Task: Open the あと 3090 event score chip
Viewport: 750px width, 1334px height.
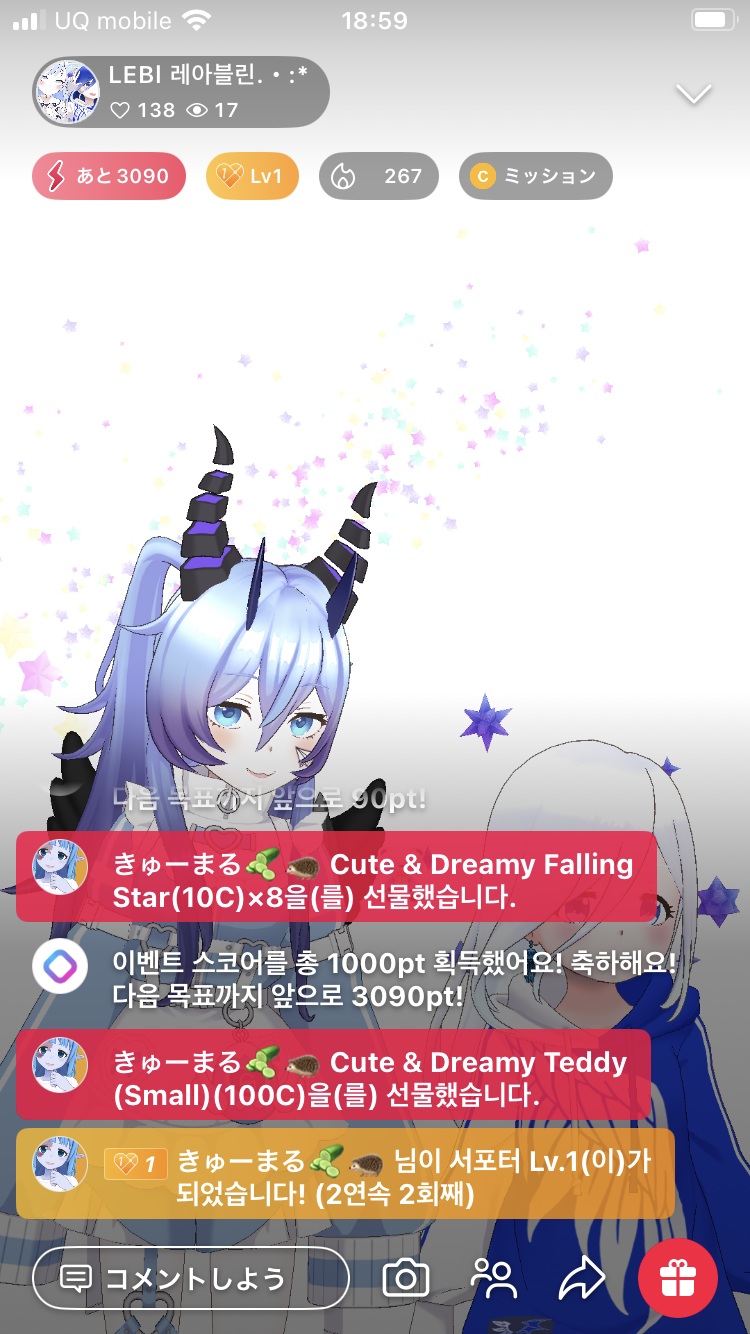Action: pyautogui.click(x=109, y=176)
